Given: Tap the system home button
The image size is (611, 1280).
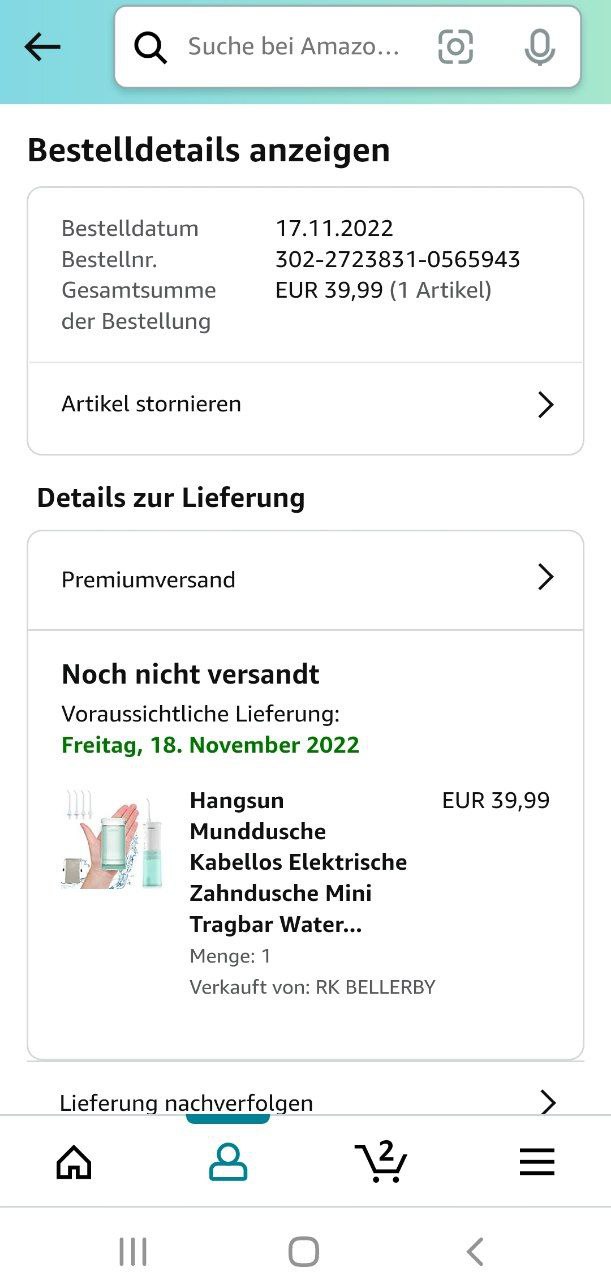Looking at the screenshot, I should pos(304,1251).
